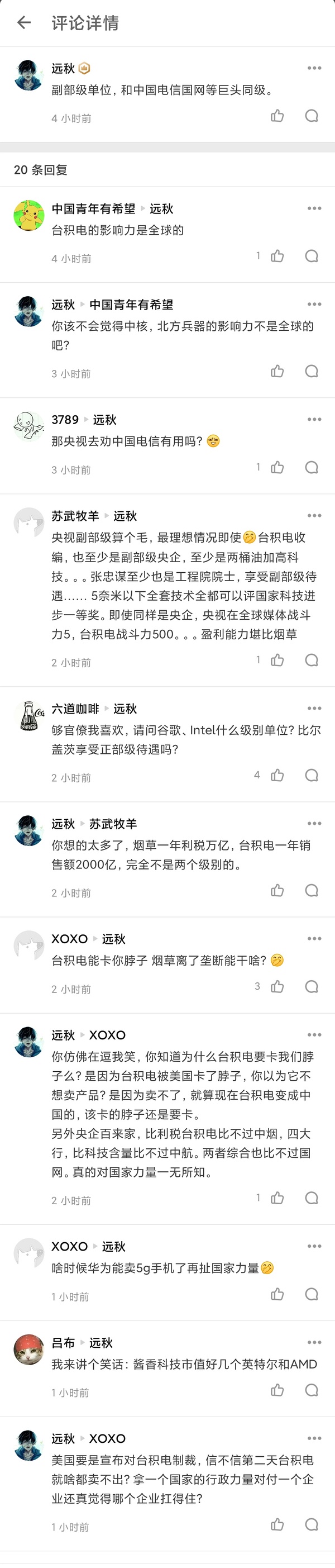Go back from the comment details page
The image size is (335, 1568).
[23, 23]
